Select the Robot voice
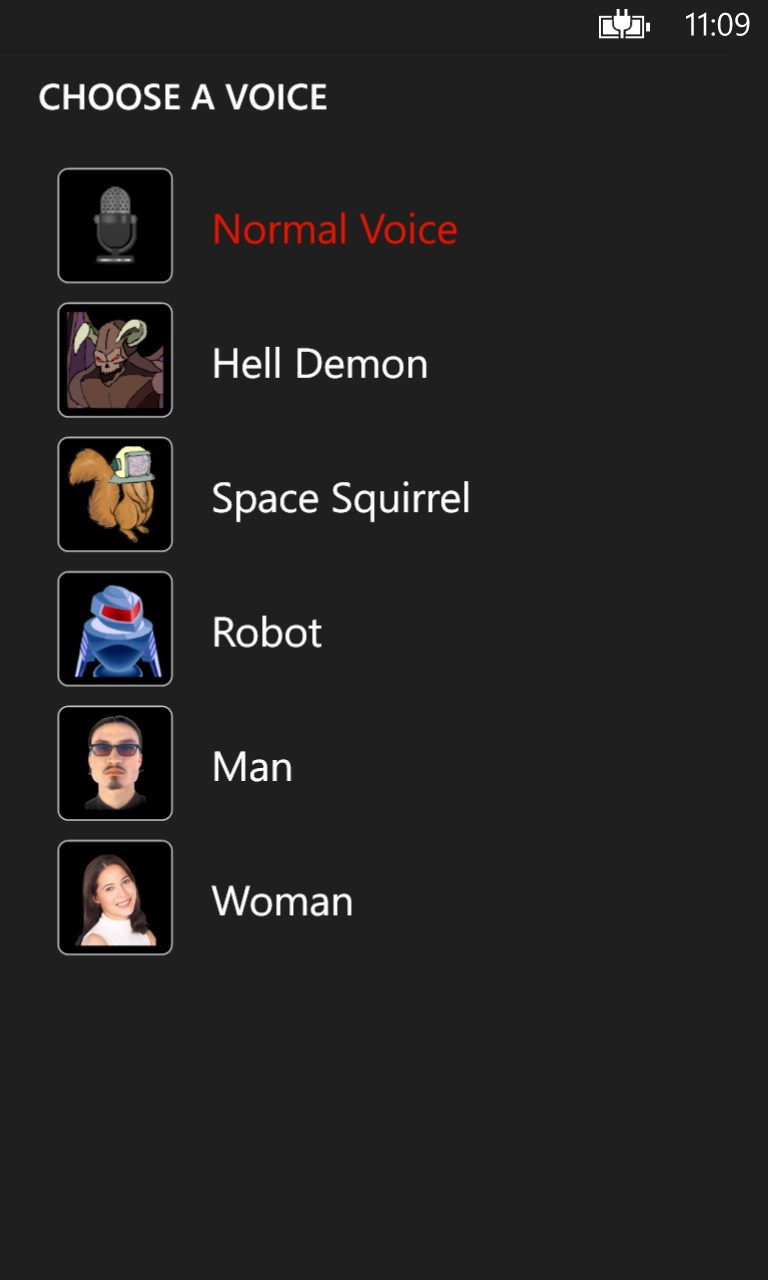Screen dimensions: 768x1280 (266, 632)
